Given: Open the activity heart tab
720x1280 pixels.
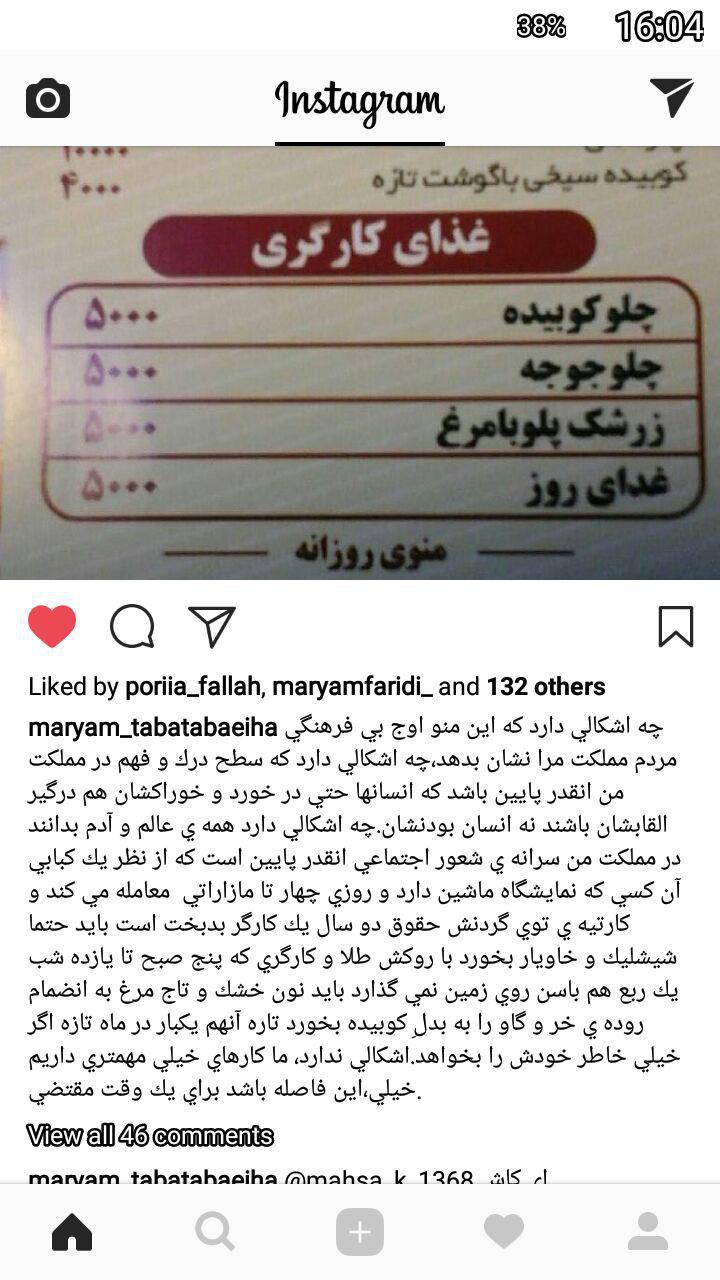Looking at the screenshot, I should click(504, 1232).
